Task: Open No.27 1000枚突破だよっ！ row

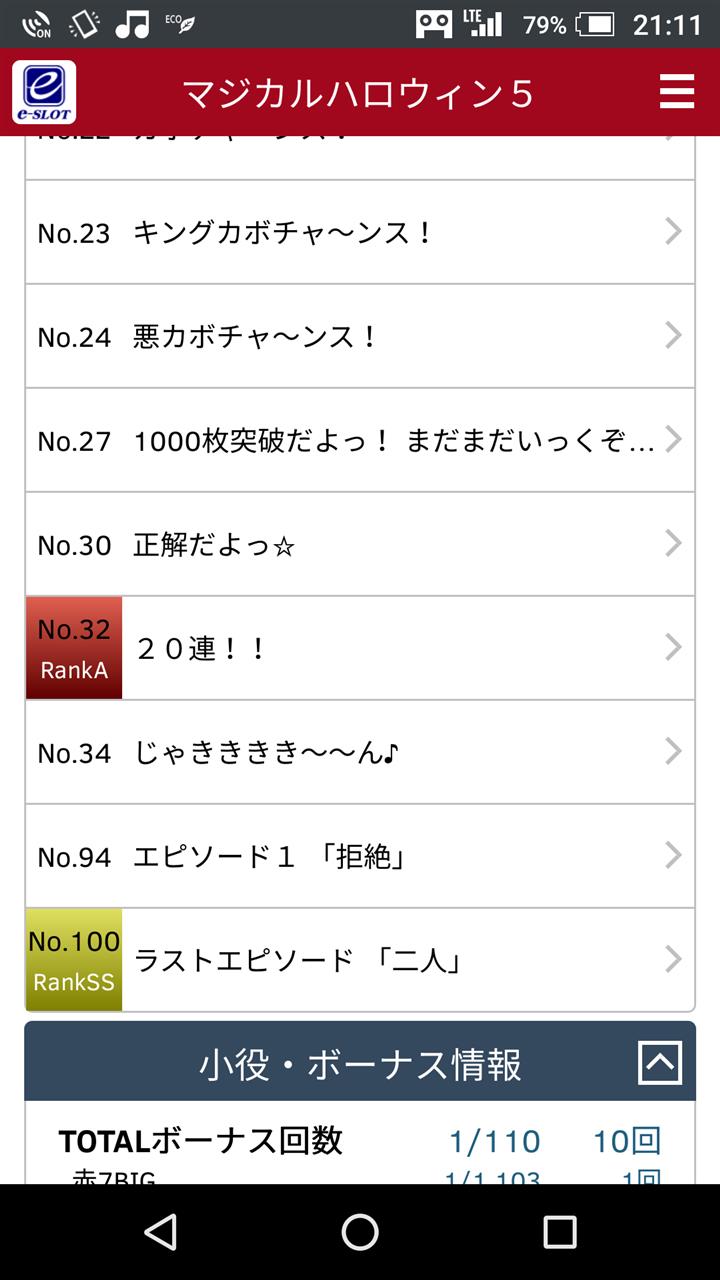Action: (360, 440)
